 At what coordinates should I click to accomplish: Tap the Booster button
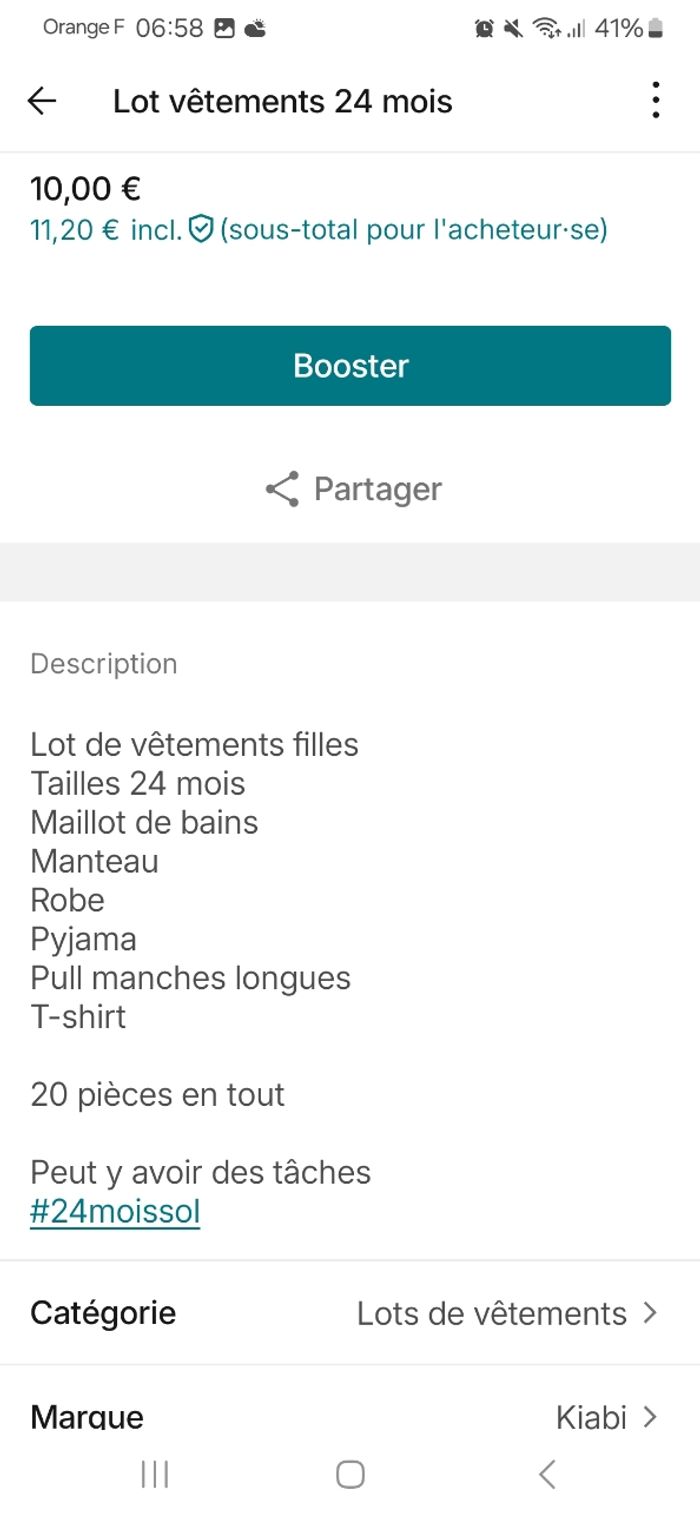(350, 365)
